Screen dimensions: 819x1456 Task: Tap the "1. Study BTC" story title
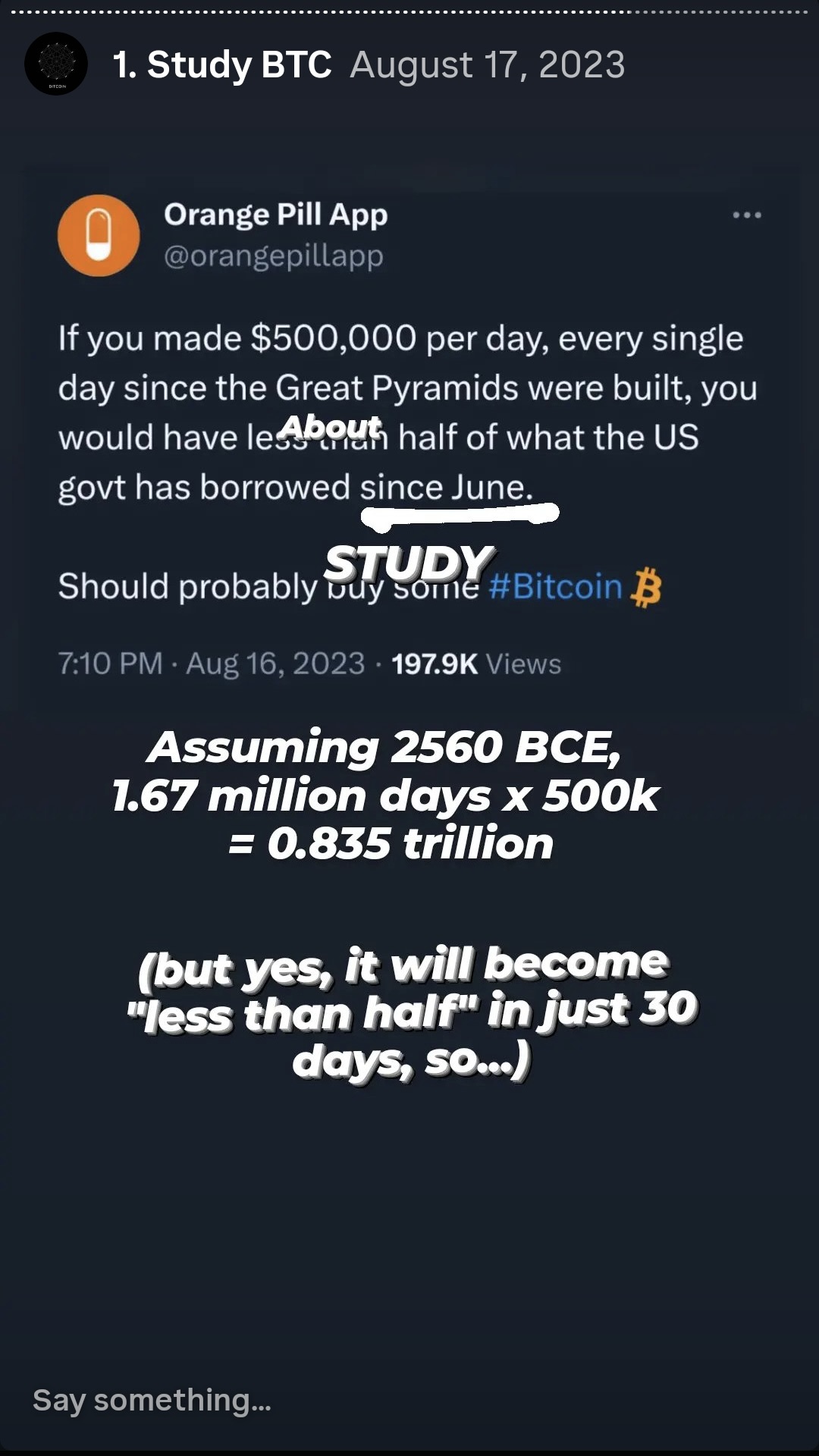(222, 64)
